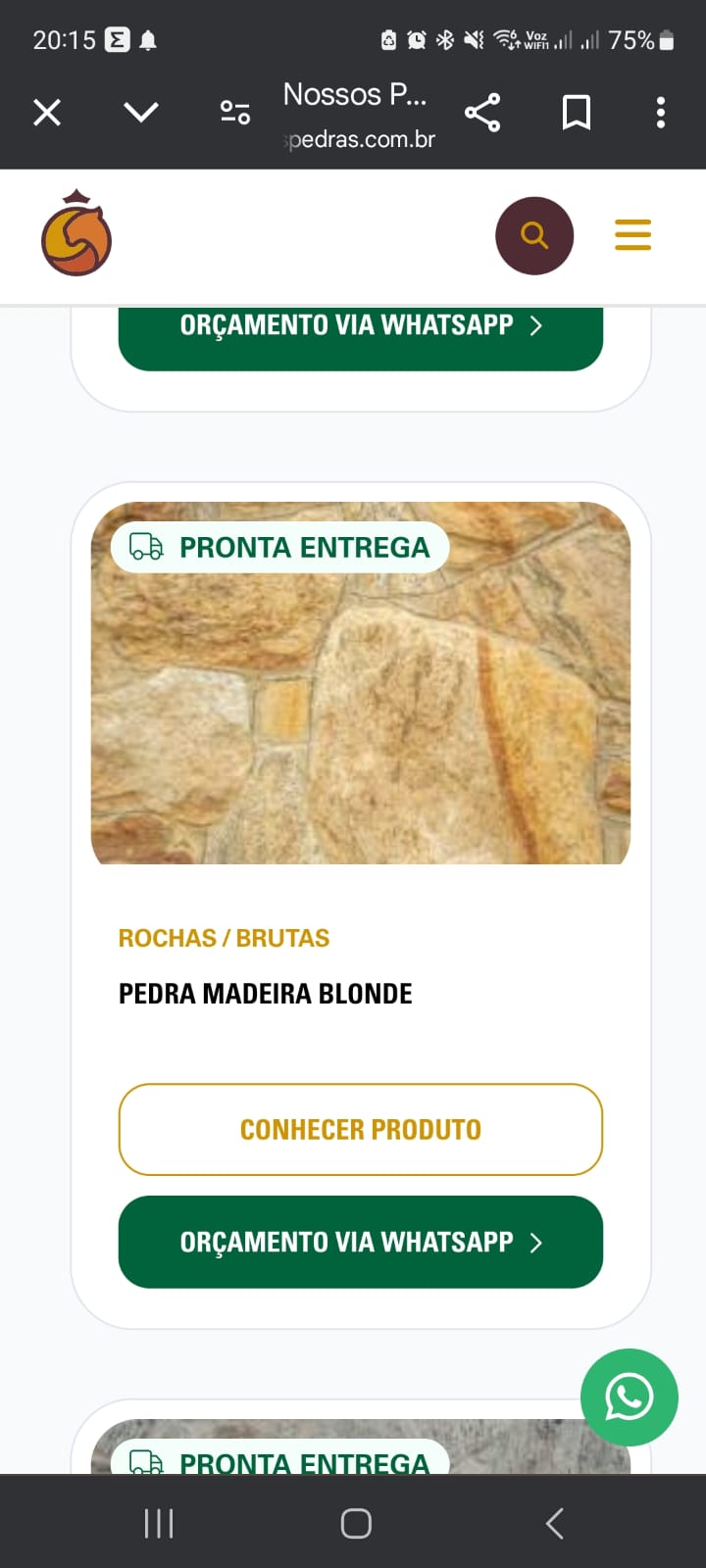Open browser customize controls icon
Screen dimensions: 706x1568
pos(232,112)
